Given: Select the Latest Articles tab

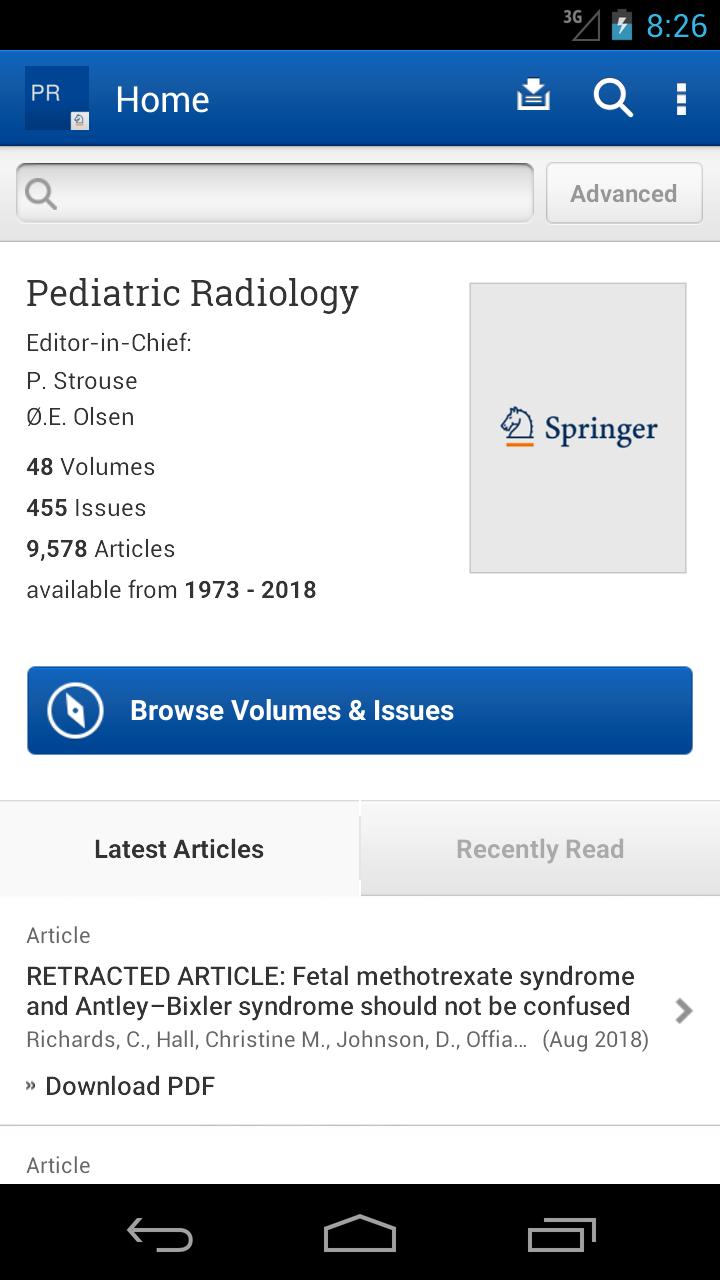Looking at the screenshot, I should pos(179,848).
